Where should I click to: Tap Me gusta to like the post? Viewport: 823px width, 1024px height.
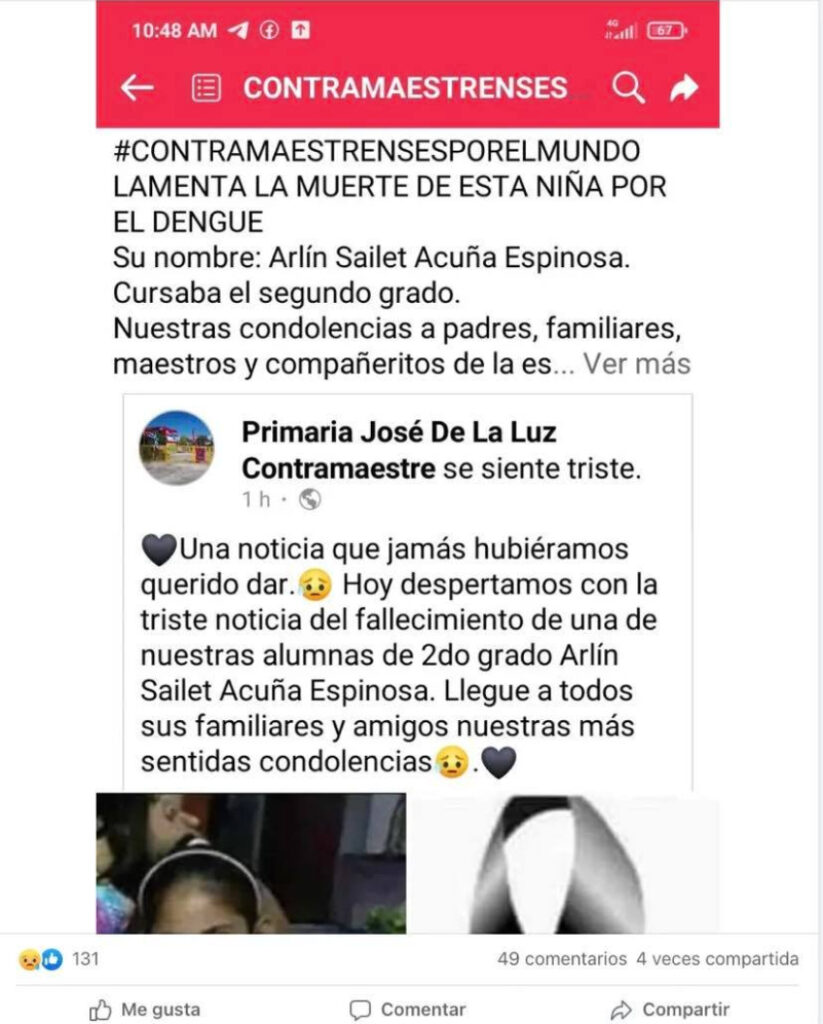145,1009
